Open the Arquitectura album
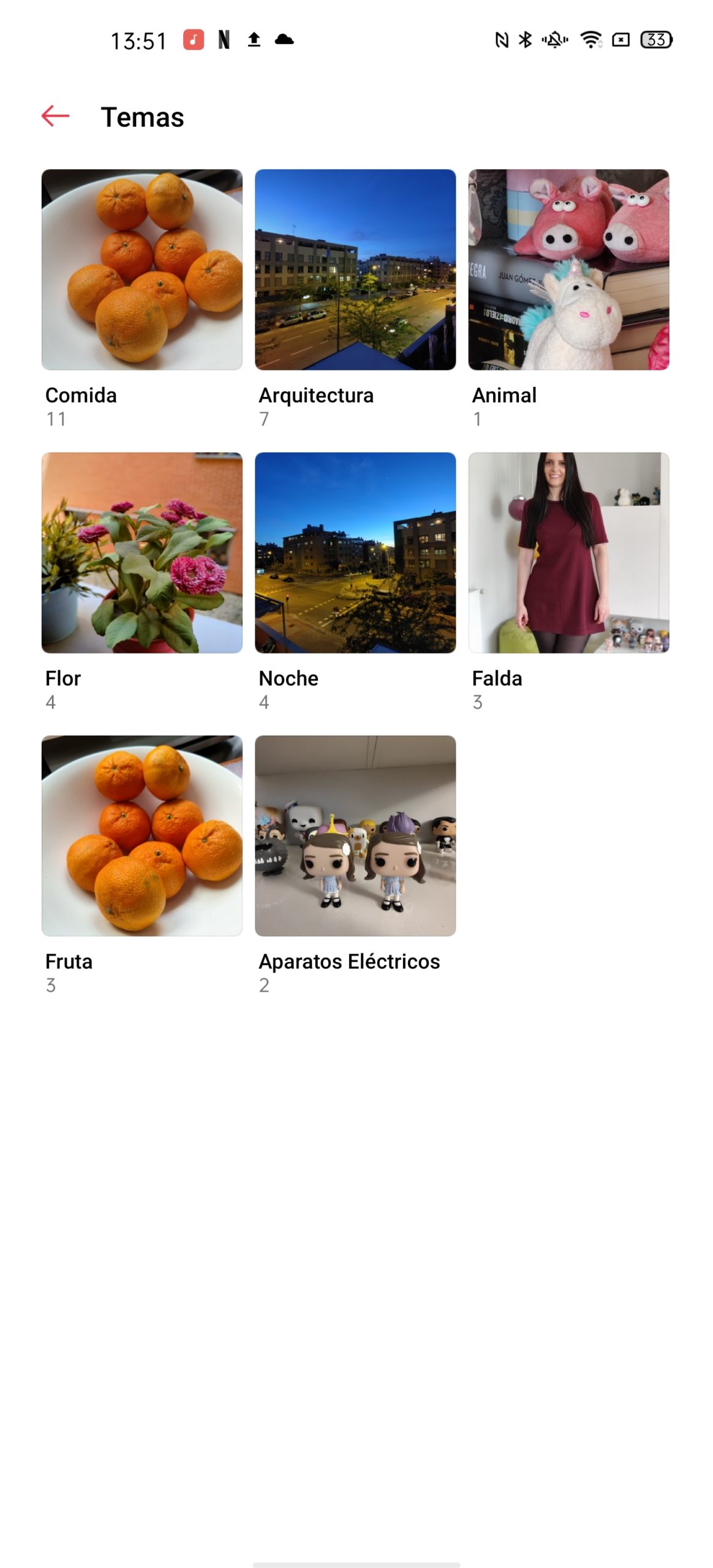This screenshot has width=713, height=1568. (x=355, y=269)
